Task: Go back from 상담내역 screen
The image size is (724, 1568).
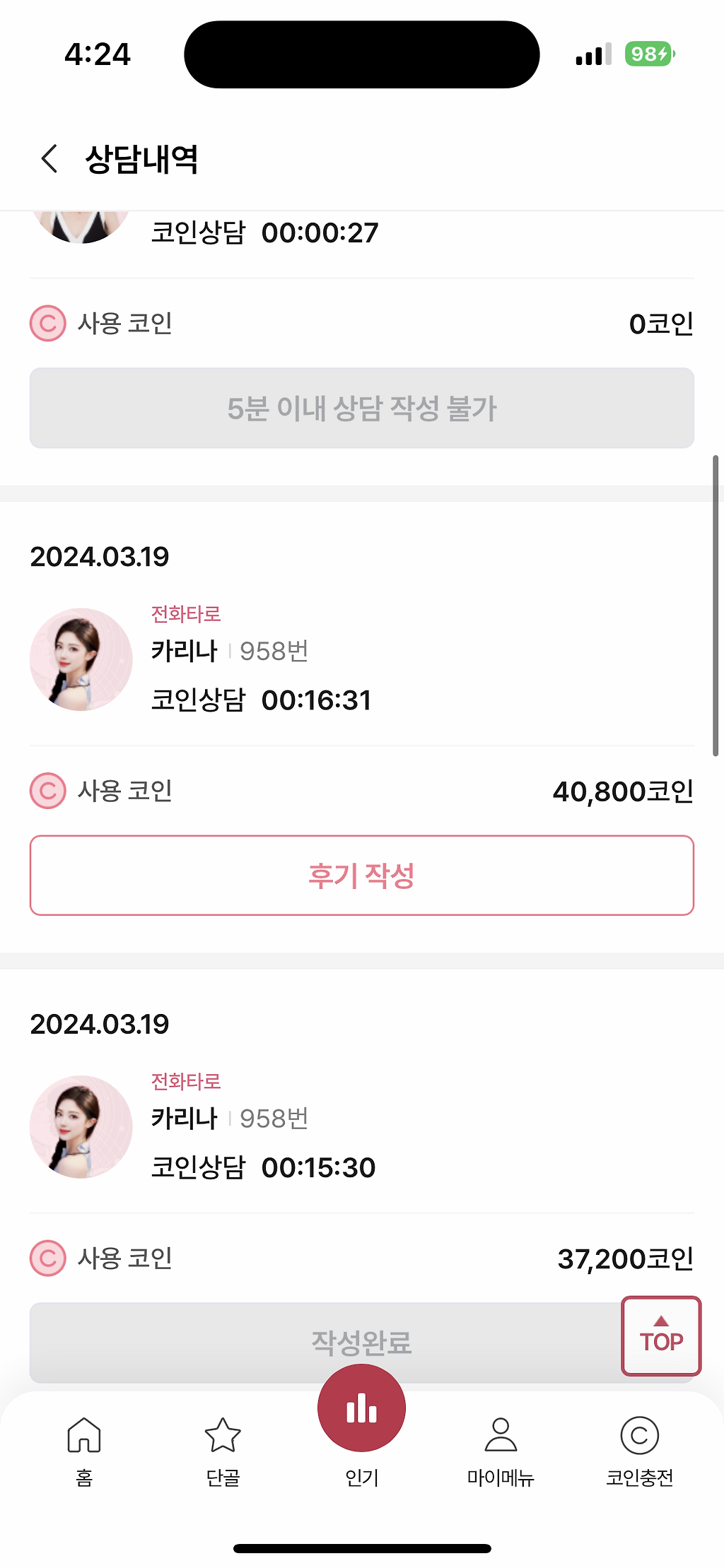Action: 49,158
